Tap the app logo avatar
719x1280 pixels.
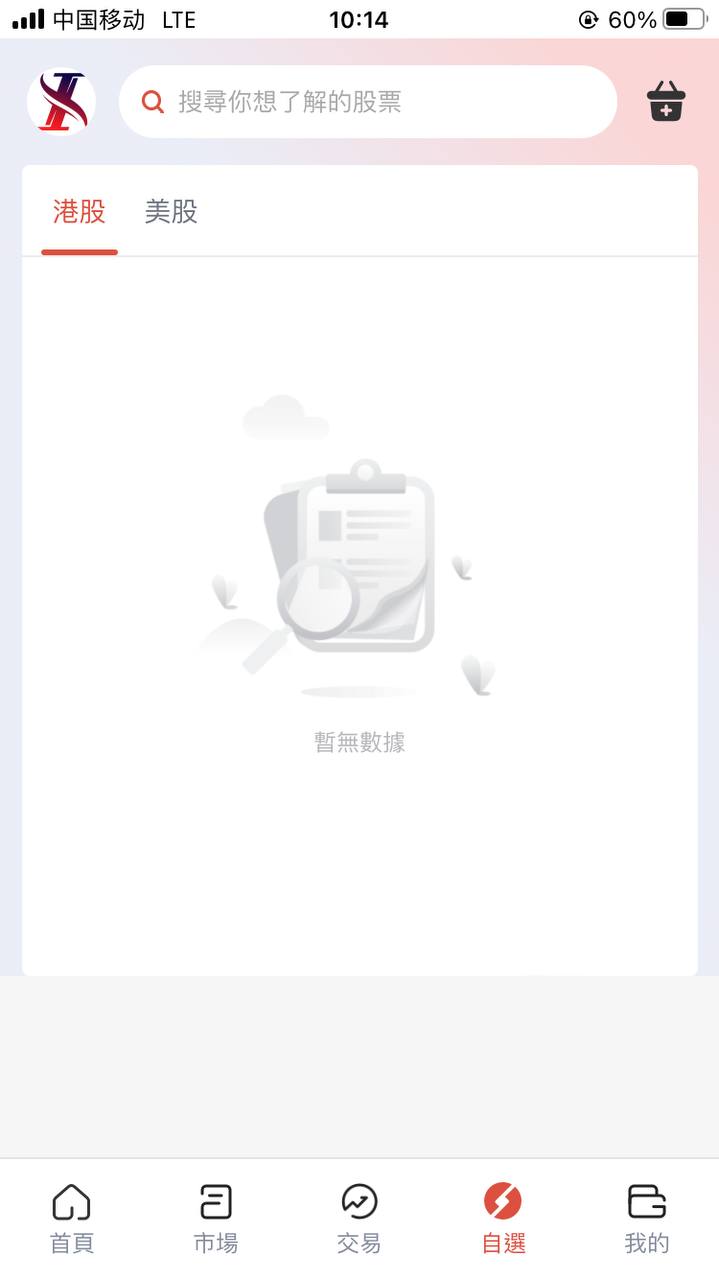61,102
